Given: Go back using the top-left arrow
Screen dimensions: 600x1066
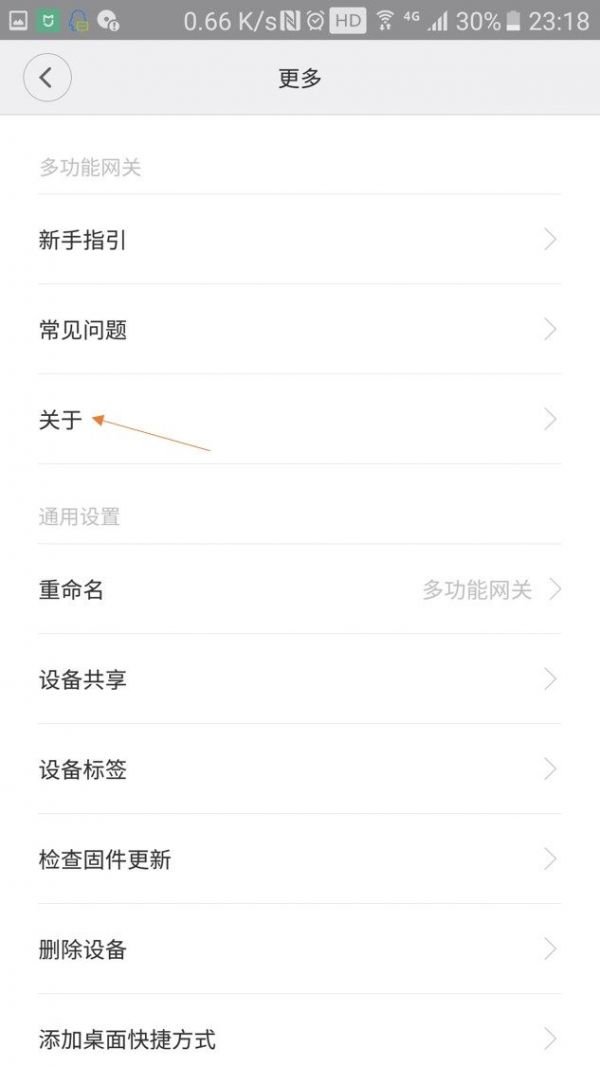Looking at the screenshot, I should pos(47,78).
